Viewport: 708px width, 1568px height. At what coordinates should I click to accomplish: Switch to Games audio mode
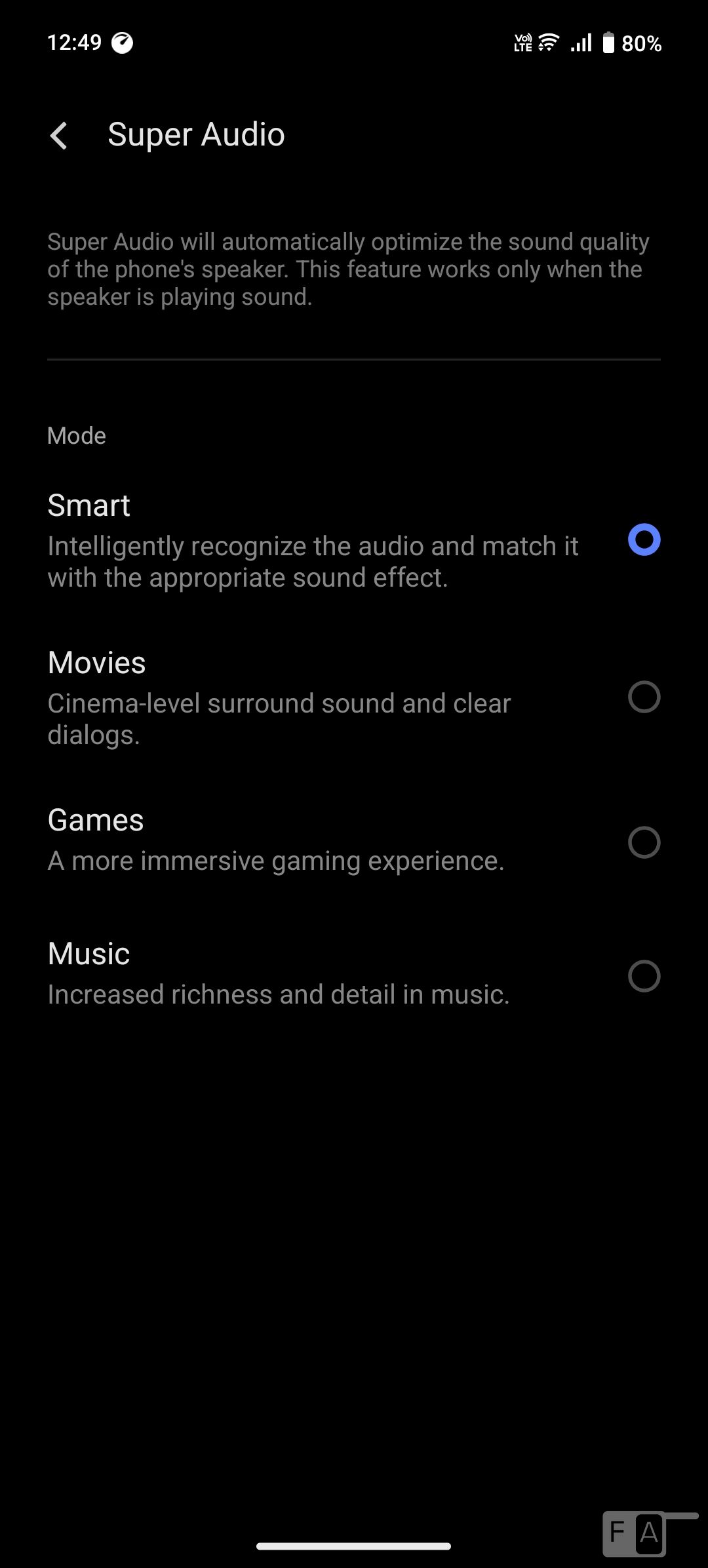(x=644, y=842)
